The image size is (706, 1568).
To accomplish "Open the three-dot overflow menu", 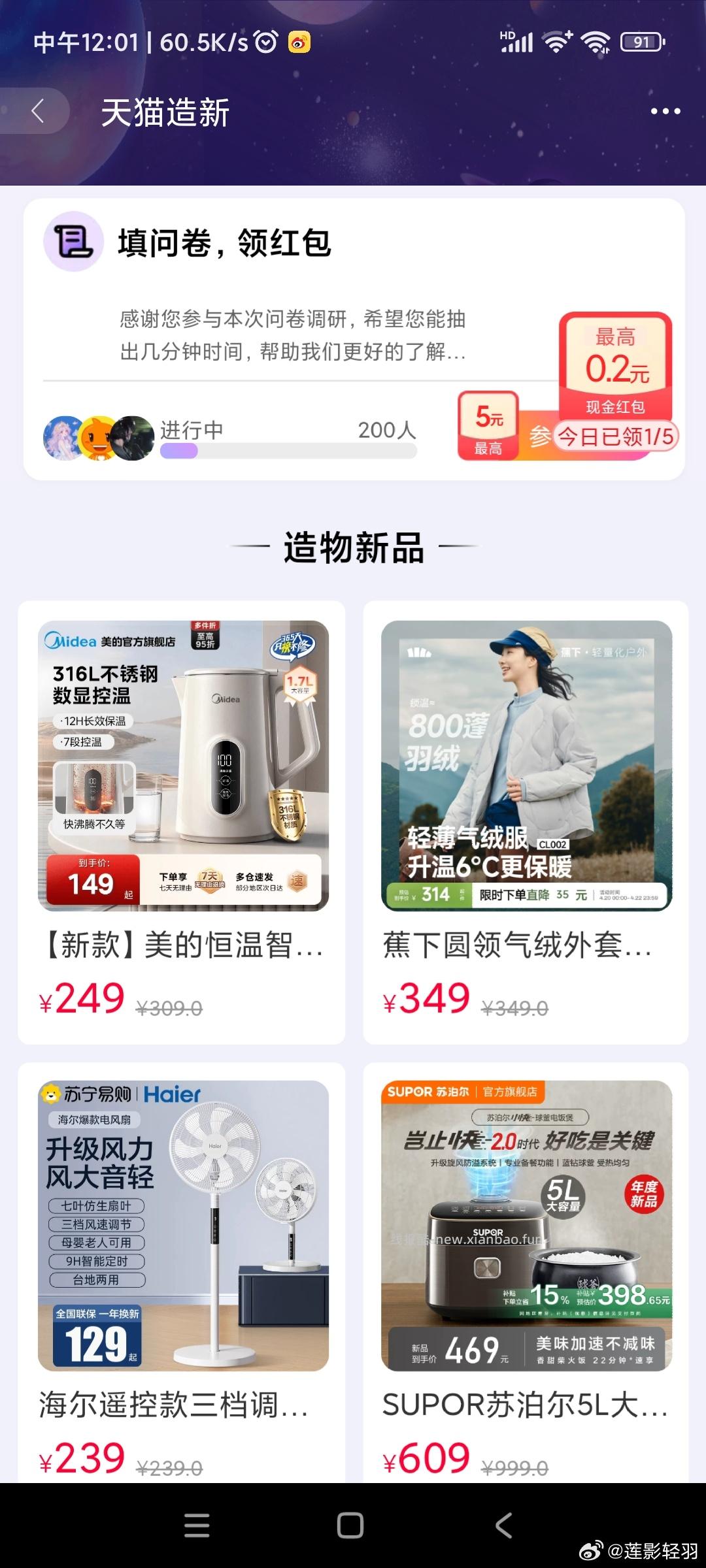I will tap(665, 111).
